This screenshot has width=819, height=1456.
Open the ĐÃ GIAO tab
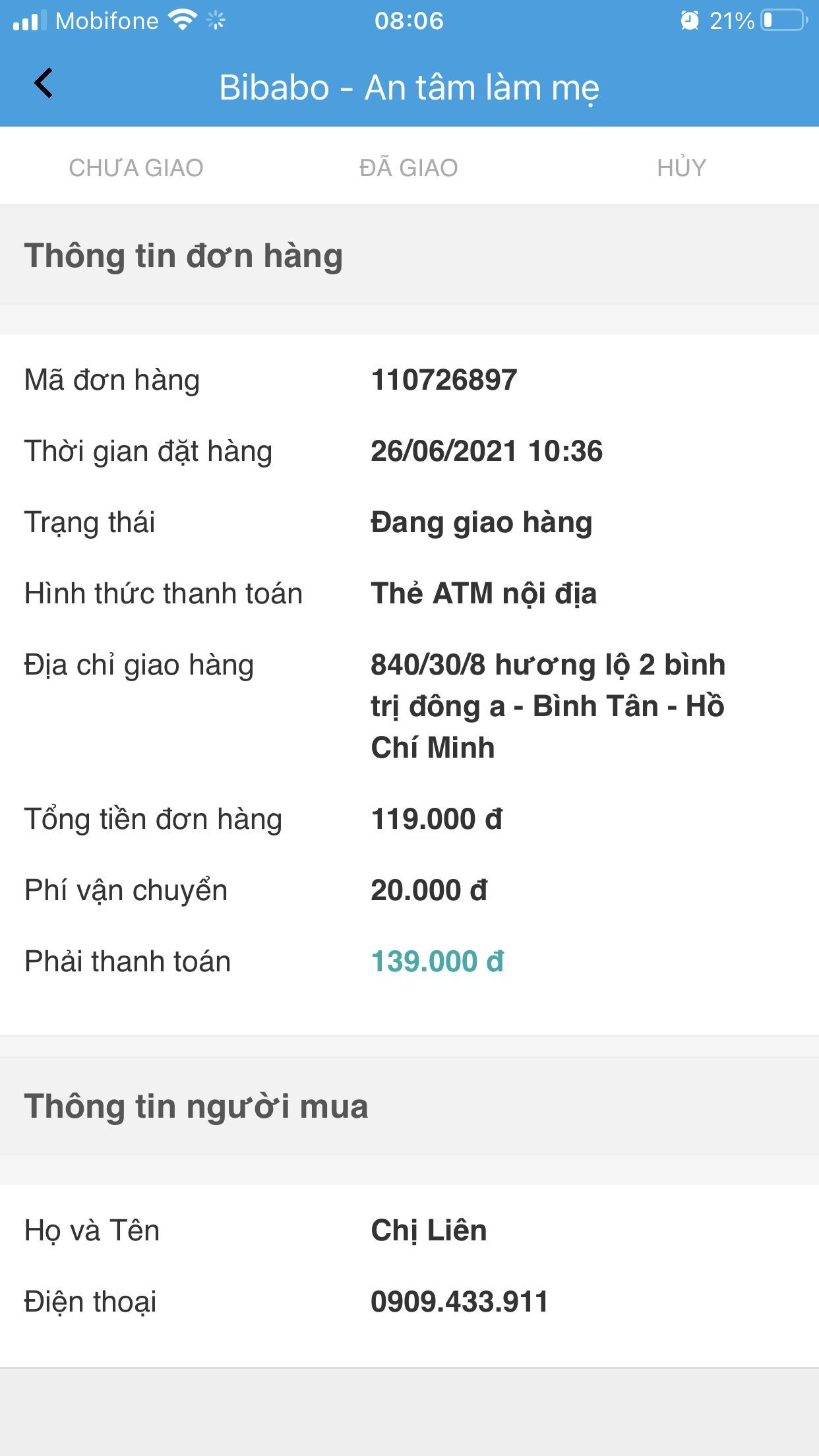pos(409,167)
